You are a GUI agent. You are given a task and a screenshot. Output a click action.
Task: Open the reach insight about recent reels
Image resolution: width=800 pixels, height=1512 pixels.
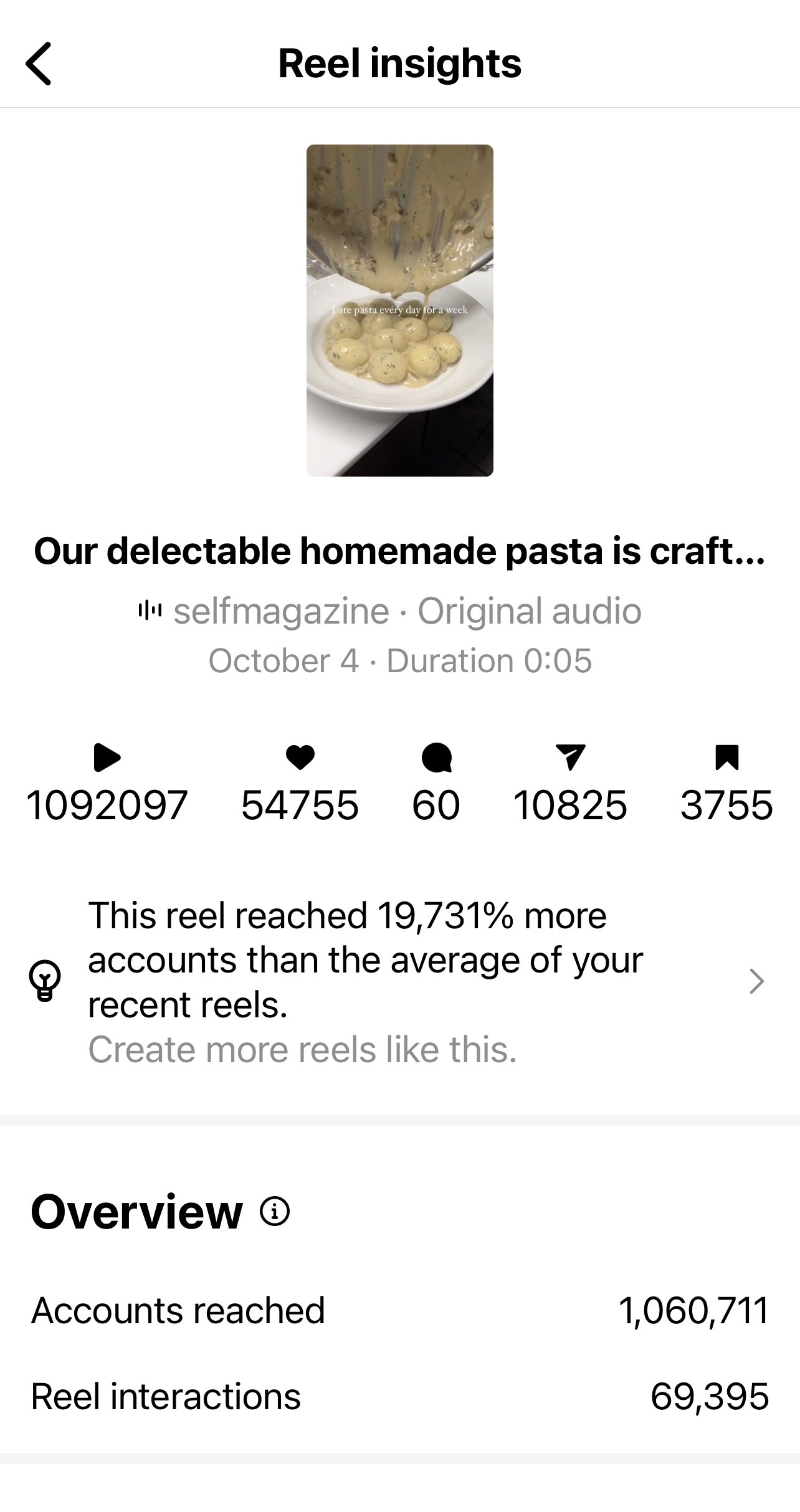tap(399, 982)
